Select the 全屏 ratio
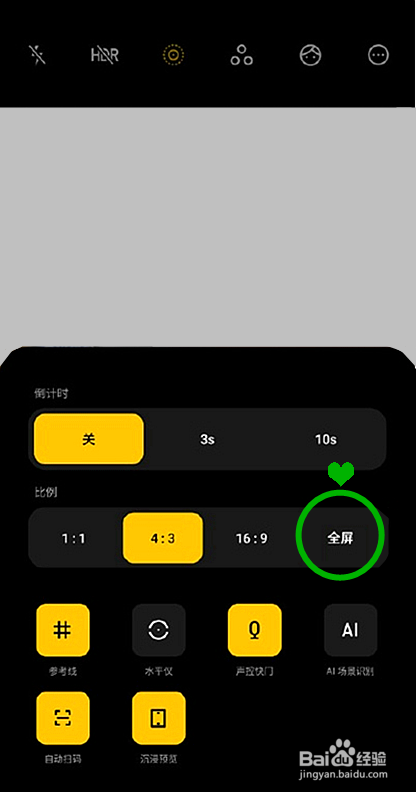 (340, 538)
